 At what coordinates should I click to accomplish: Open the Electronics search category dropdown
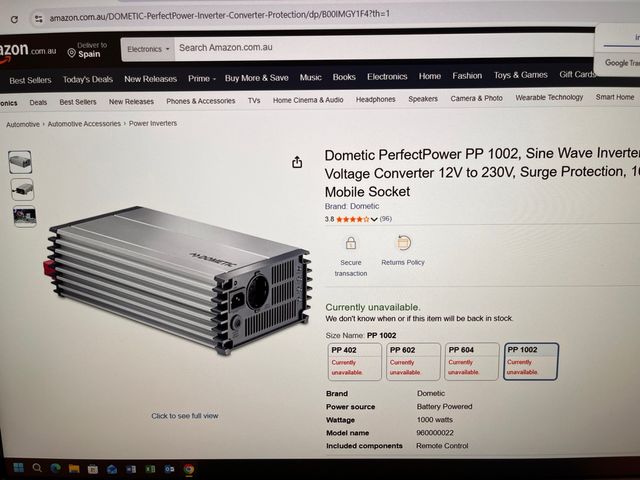(148, 48)
